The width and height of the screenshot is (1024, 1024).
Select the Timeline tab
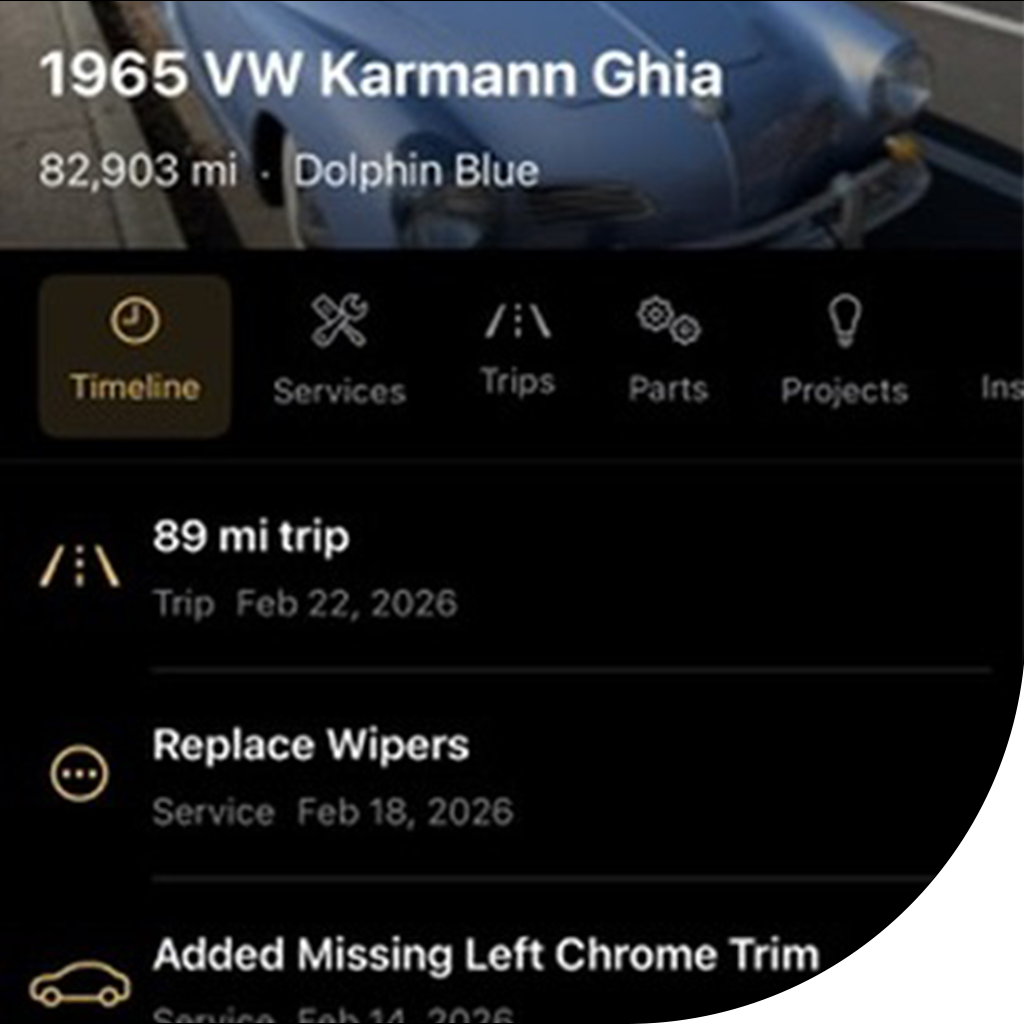[135, 355]
